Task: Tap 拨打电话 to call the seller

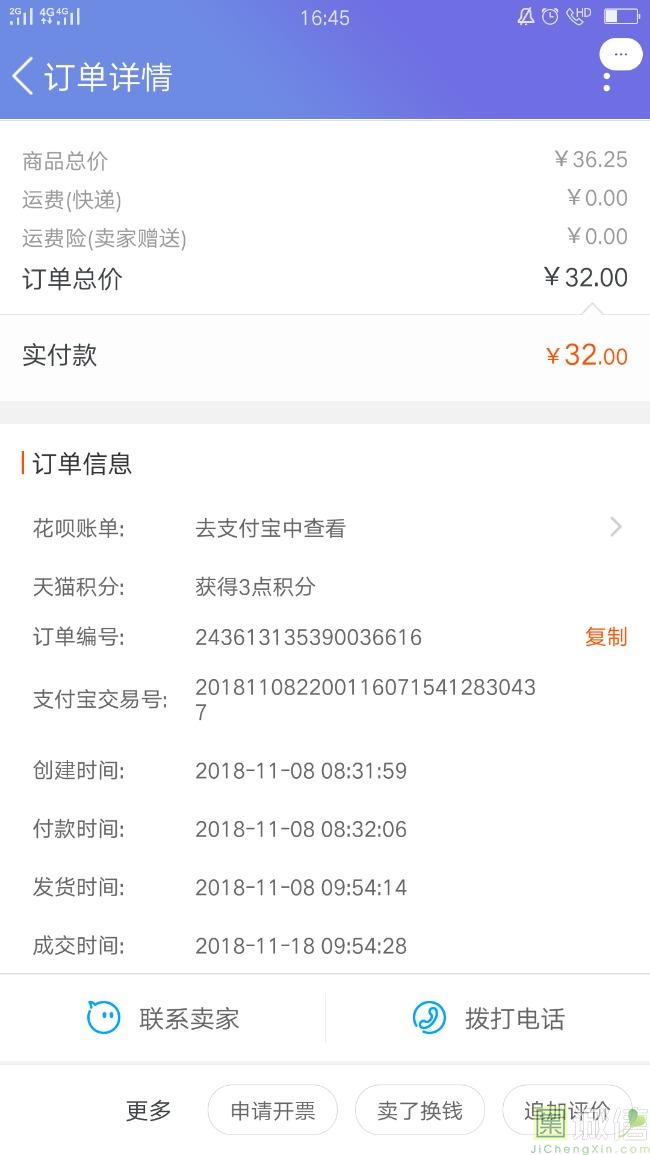Action: click(489, 1019)
